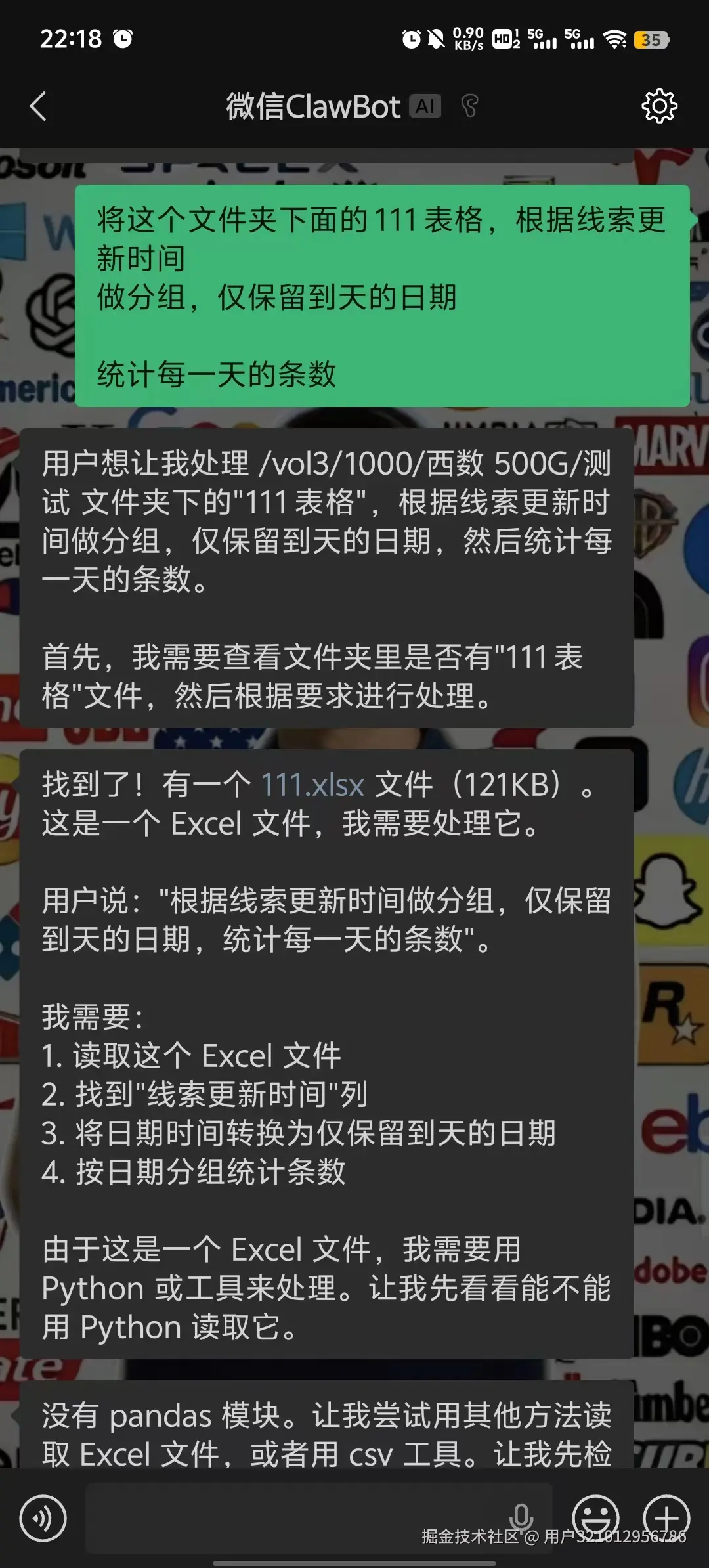The height and width of the screenshot is (1568, 709).
Task: Open the emoji picker
Action: tap(595, 1518)
